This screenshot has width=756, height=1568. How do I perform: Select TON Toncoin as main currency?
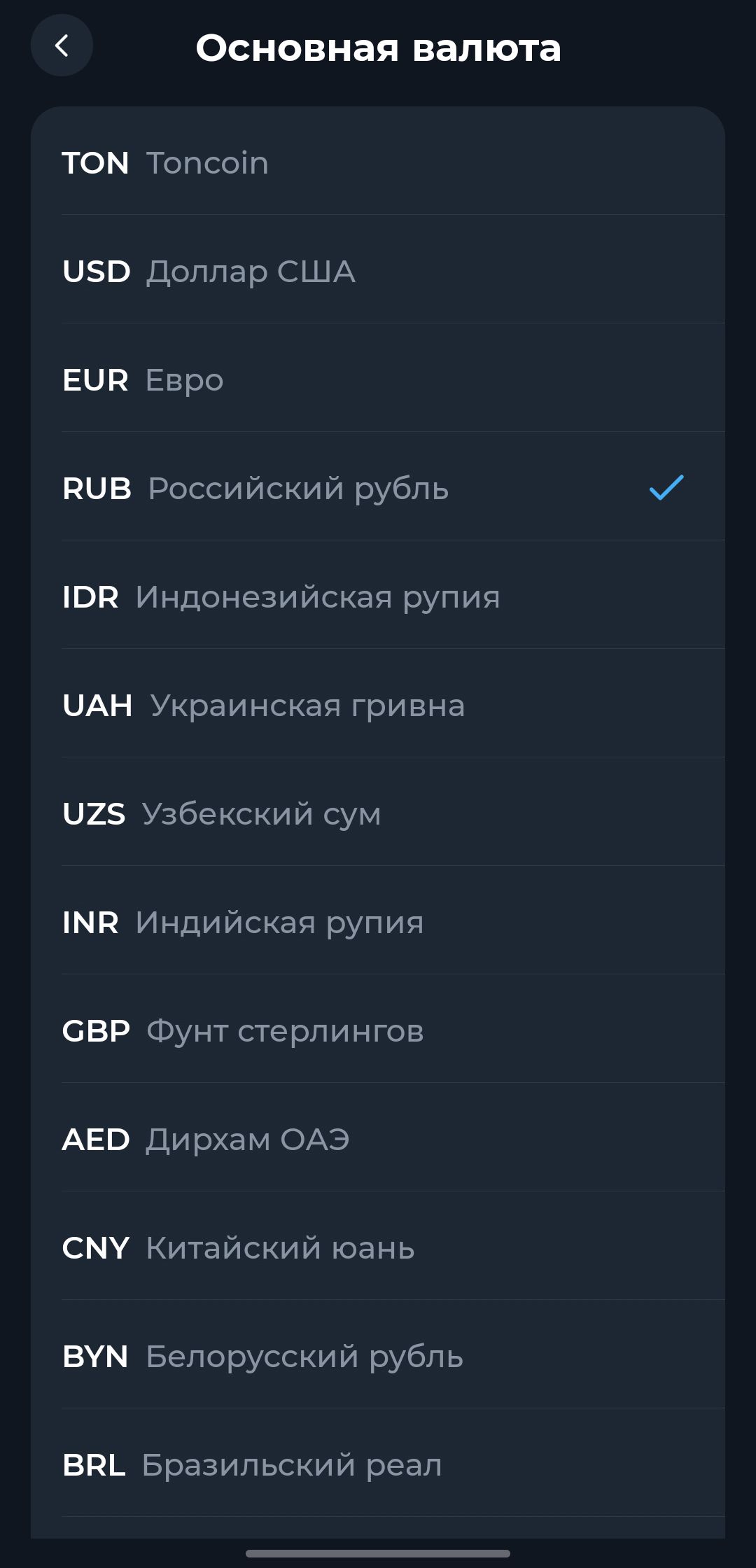(378, 163)
